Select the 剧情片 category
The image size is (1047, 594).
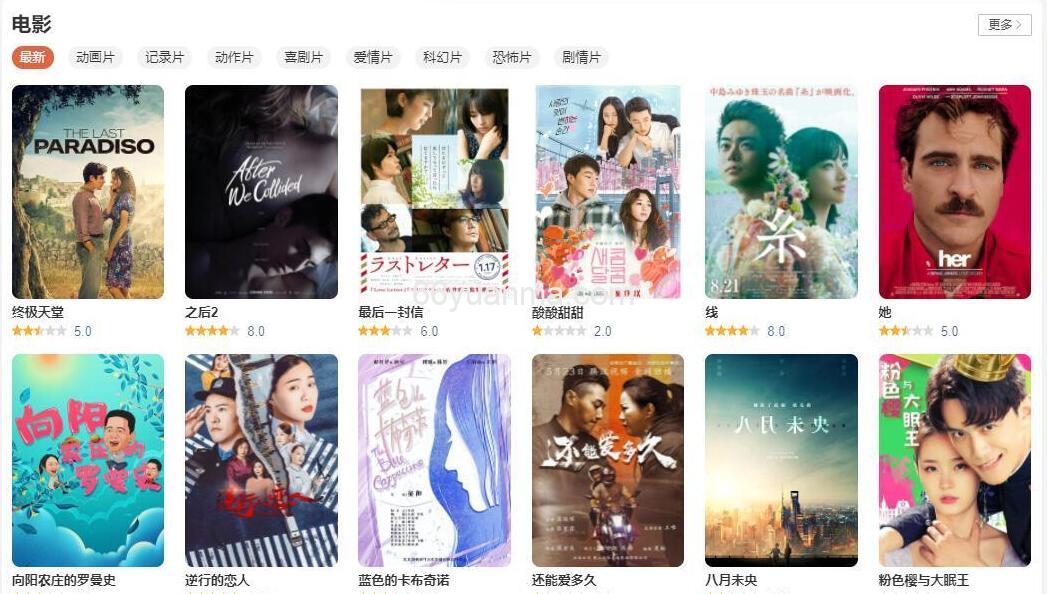click(581, 57)
